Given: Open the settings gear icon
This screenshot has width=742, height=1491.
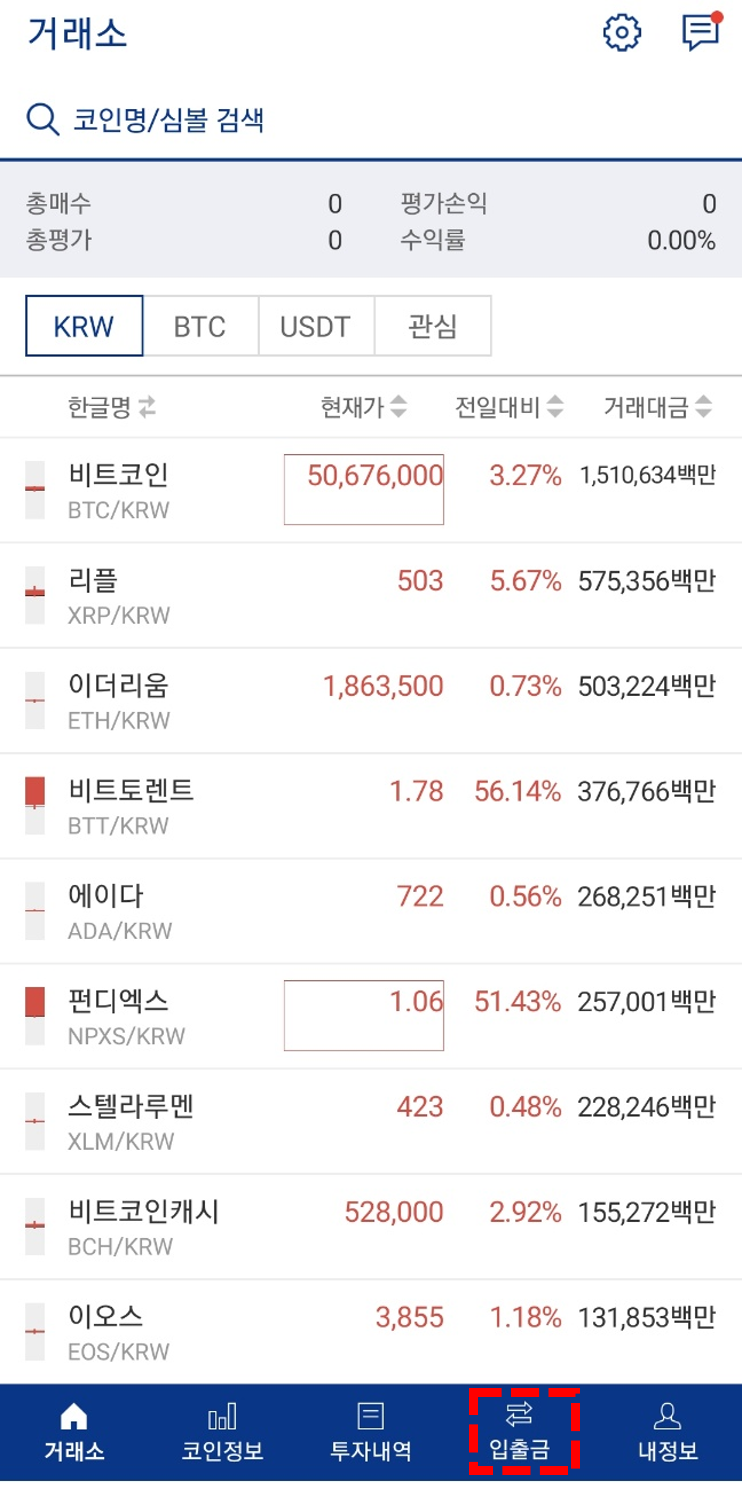Looking at the screenshot, I should pyautogui.click(x=620, y=31).
